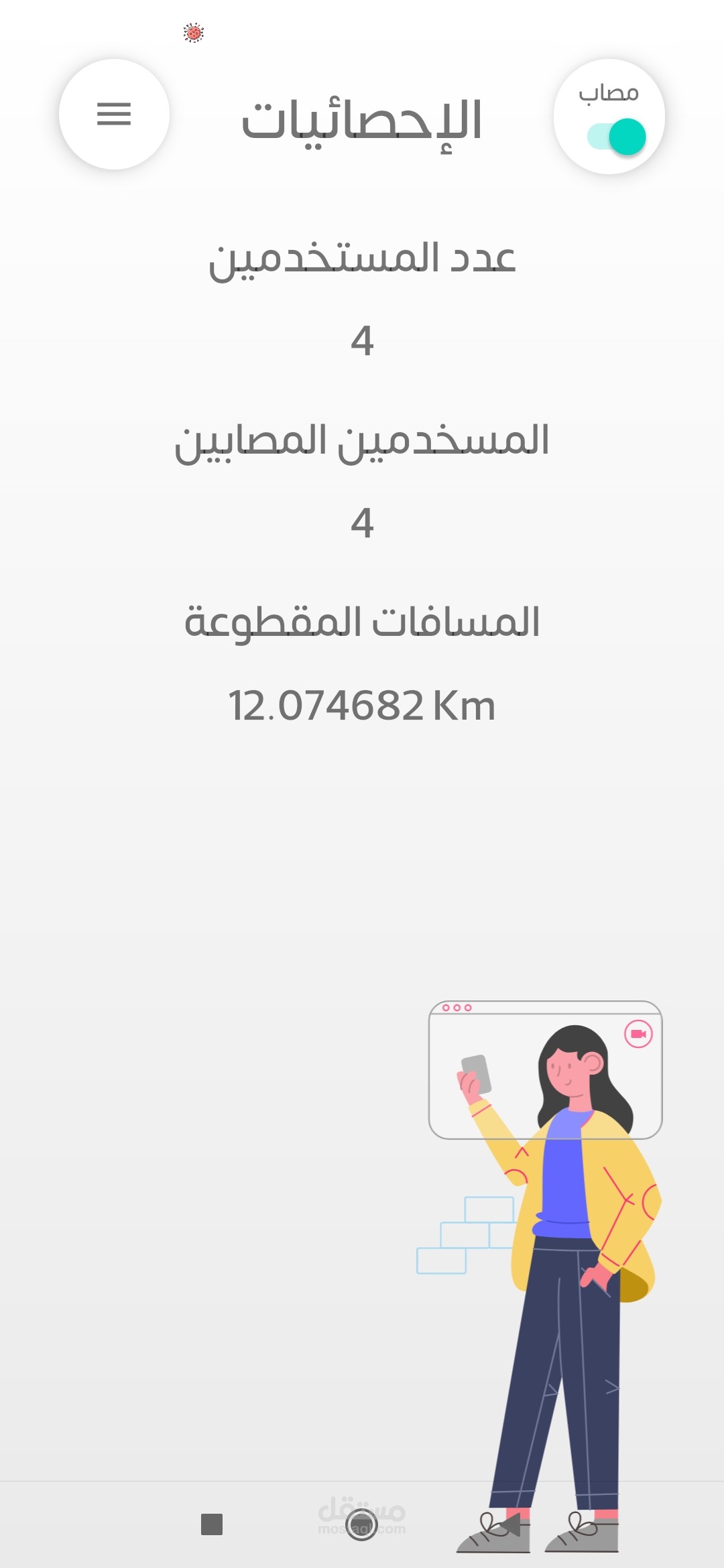Toggle off the مصاب infected switch

coord(617,136)
